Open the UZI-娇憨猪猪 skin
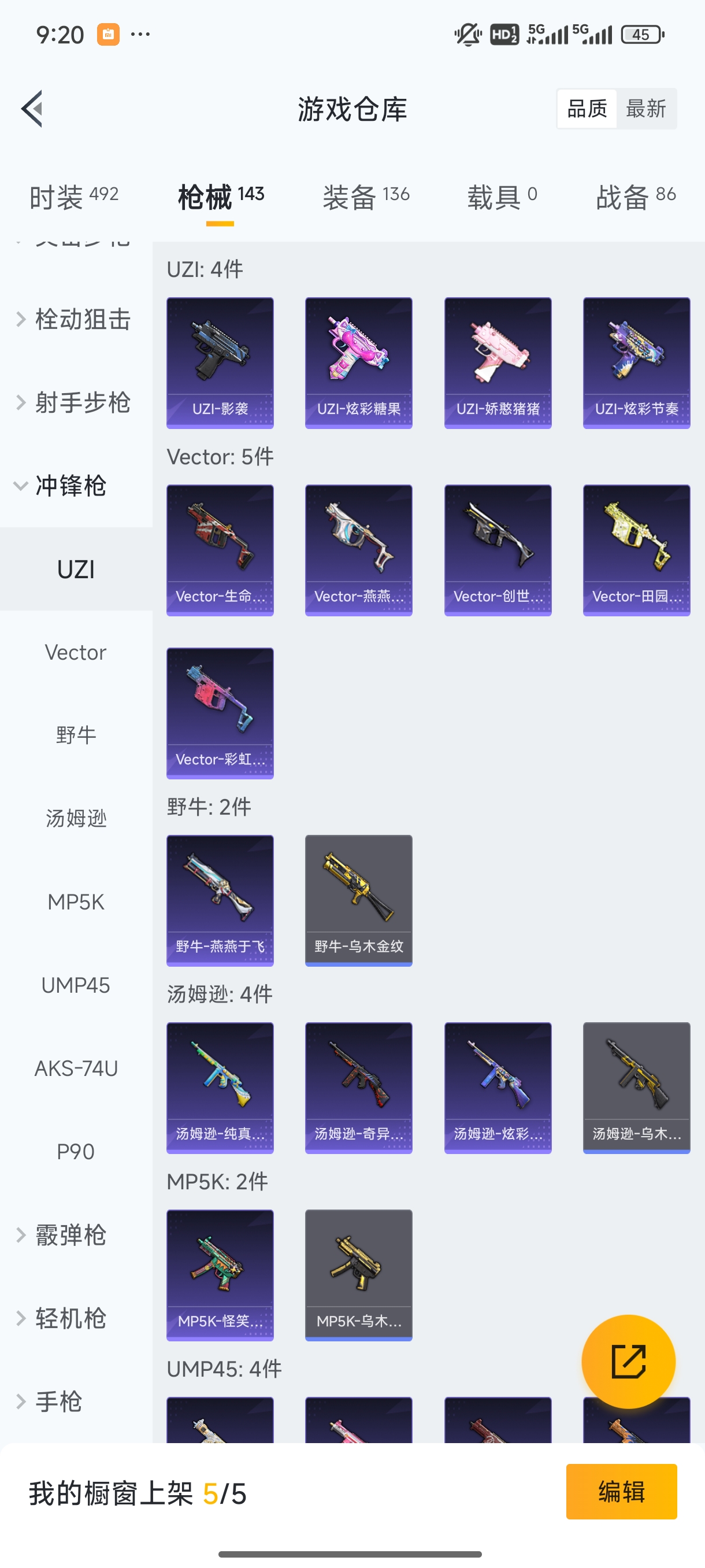The width and height of the screenshot is (705, 1568). (498, 363)
